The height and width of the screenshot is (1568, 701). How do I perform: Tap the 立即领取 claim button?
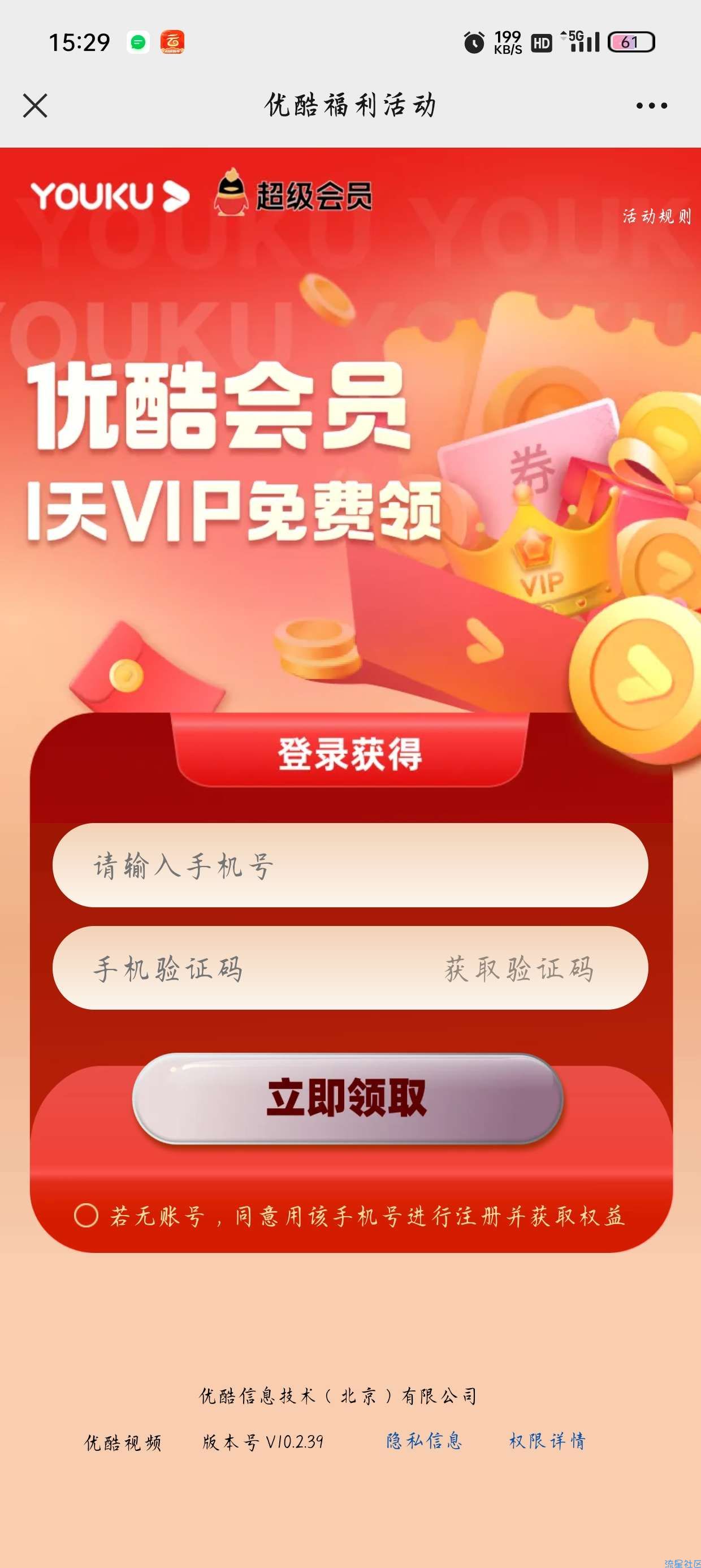[348, 1098]
